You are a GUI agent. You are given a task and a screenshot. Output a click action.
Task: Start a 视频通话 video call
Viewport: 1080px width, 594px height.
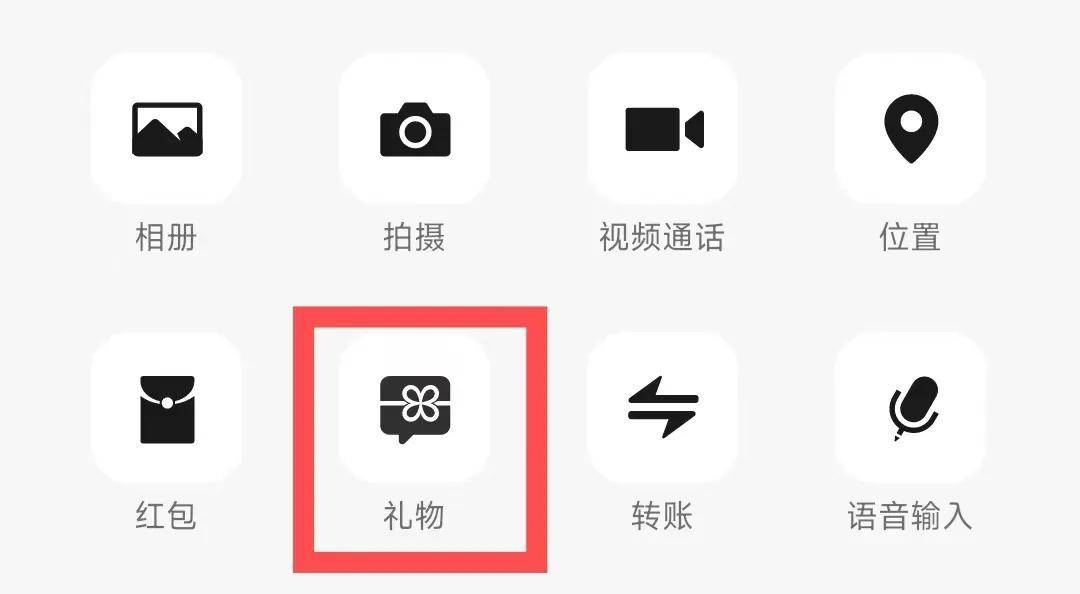[x=662, y=130]
